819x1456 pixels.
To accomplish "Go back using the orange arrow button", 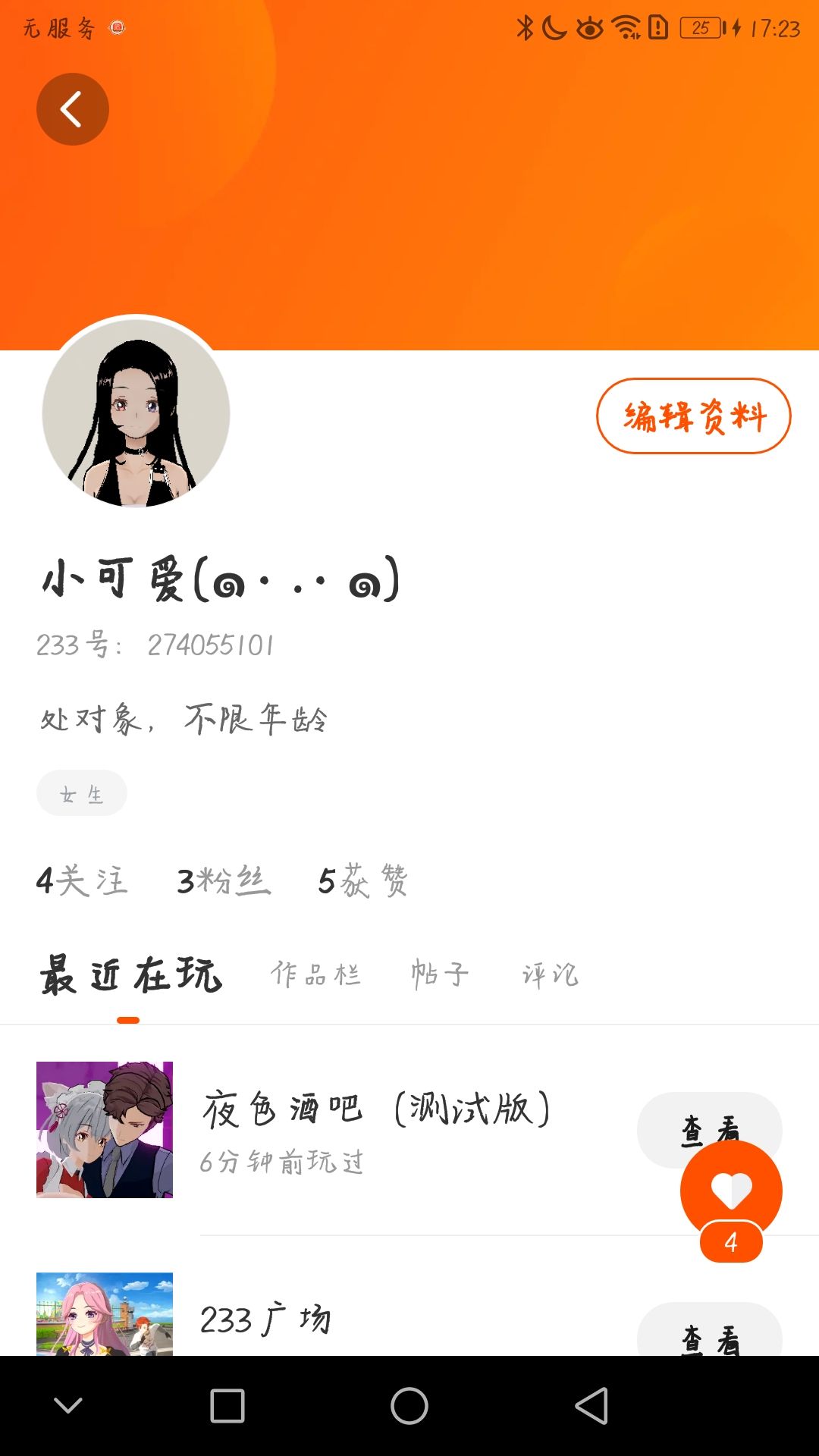I will (73, 109).
